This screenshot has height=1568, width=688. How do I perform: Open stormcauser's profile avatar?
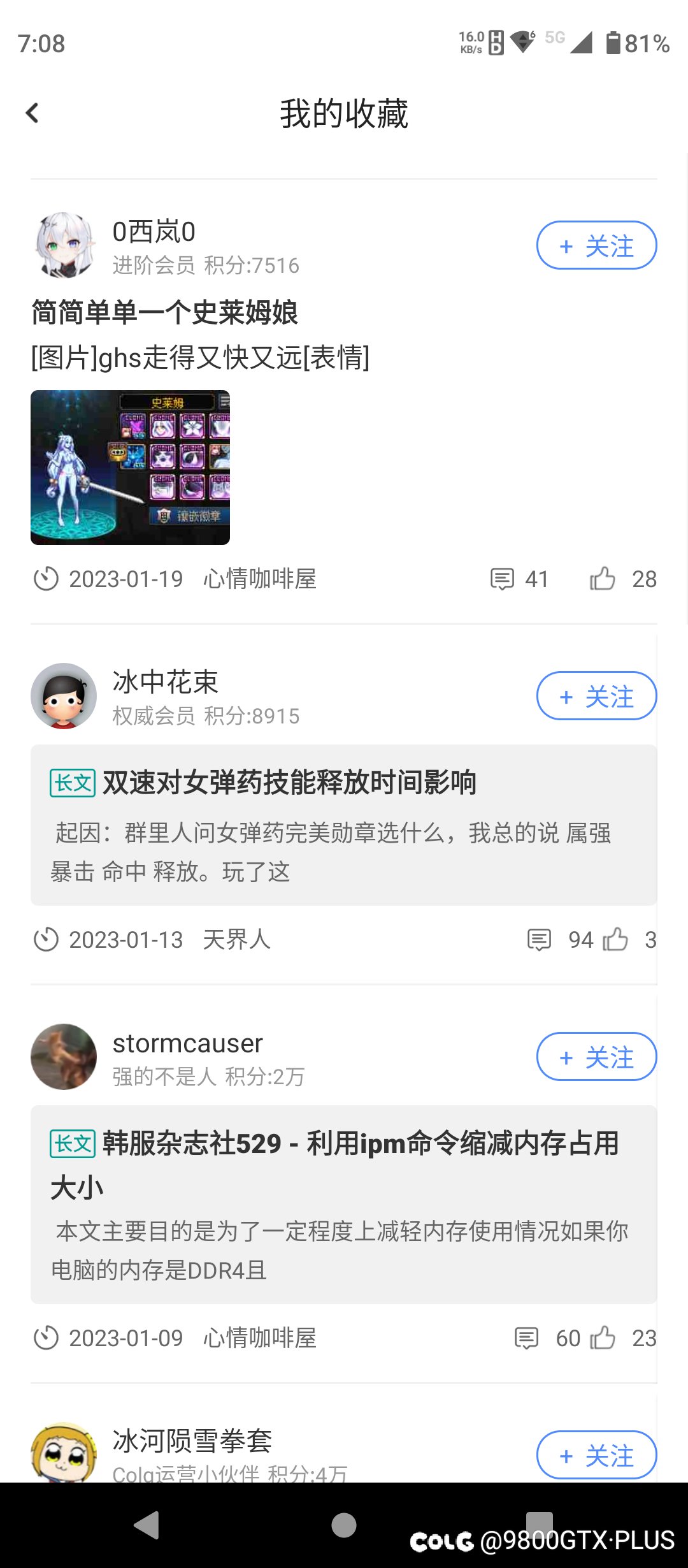coord(63,1057)
